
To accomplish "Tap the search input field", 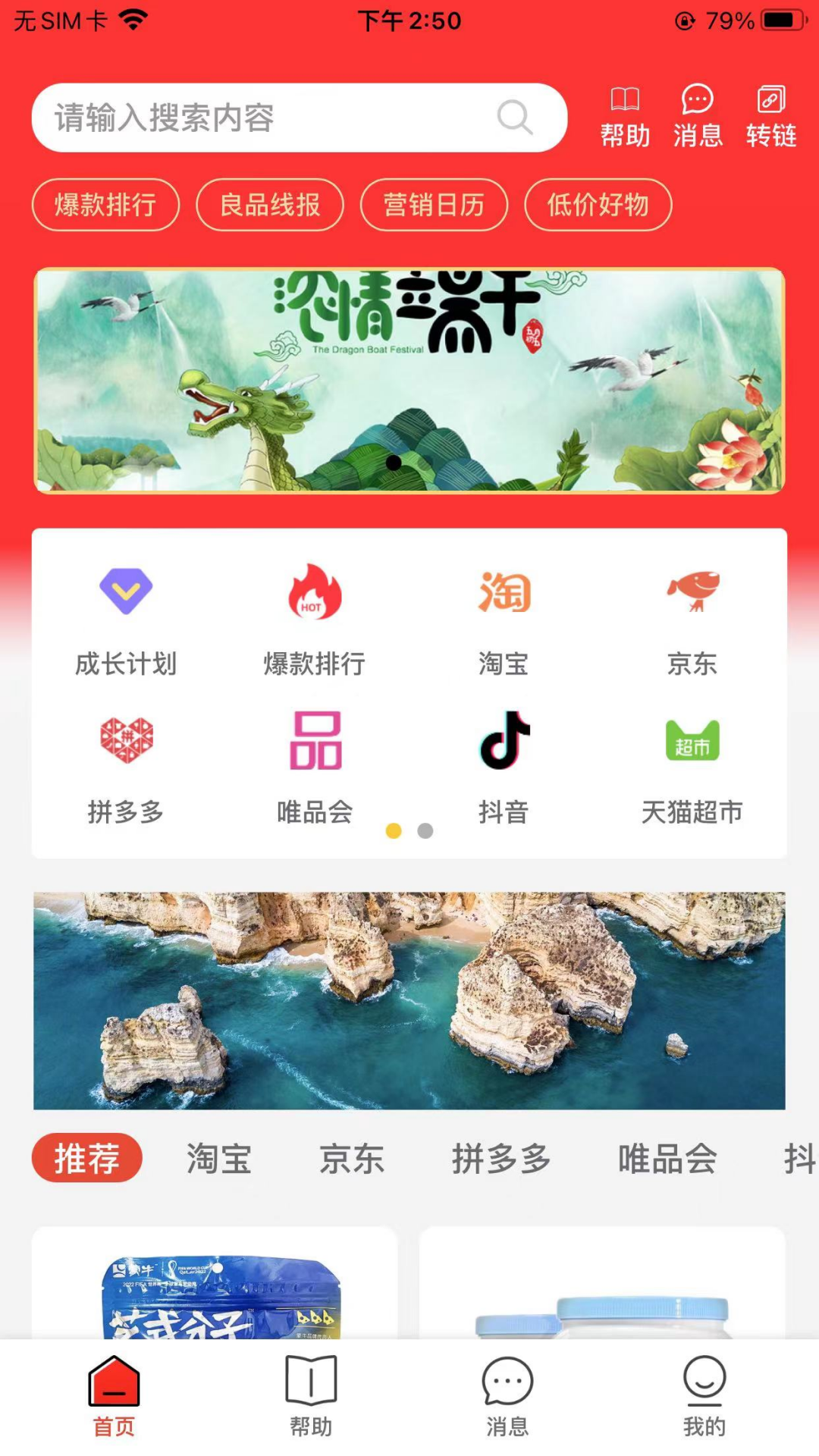I will pyautogui.click(x=273, y=118).
